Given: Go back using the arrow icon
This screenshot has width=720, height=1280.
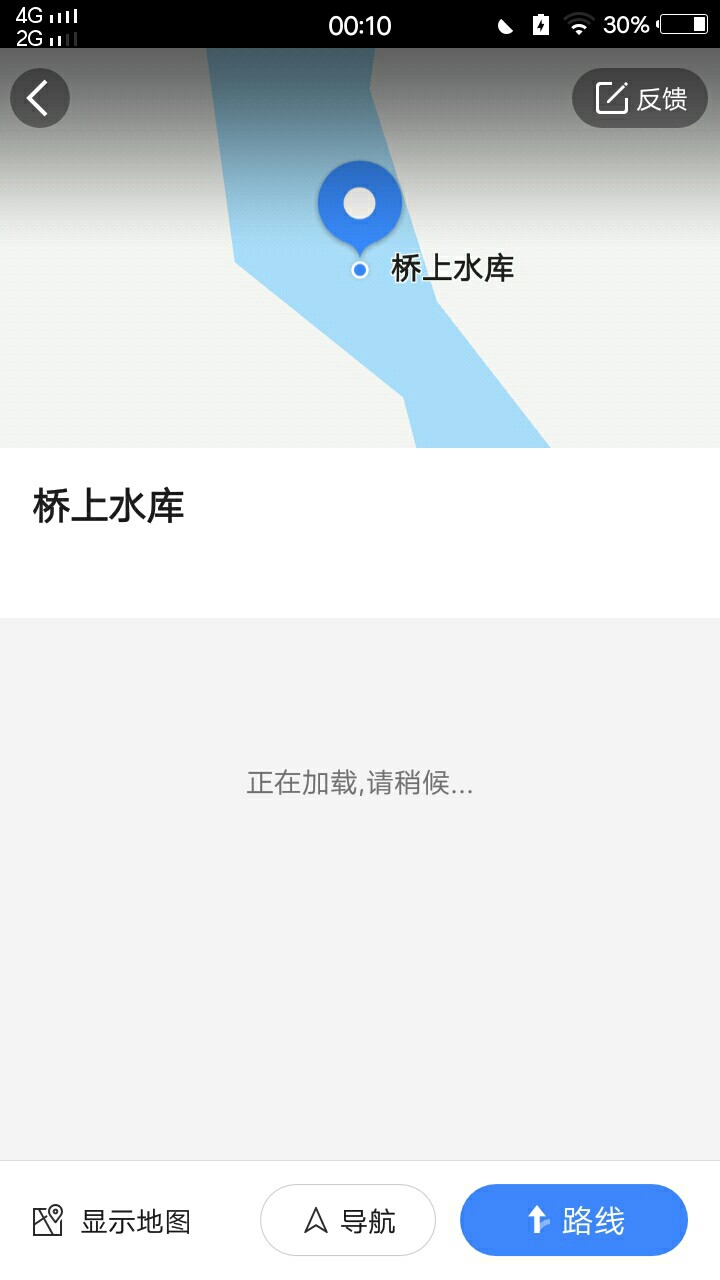Looking at the screenshot, I should click(x=39, y=98).
